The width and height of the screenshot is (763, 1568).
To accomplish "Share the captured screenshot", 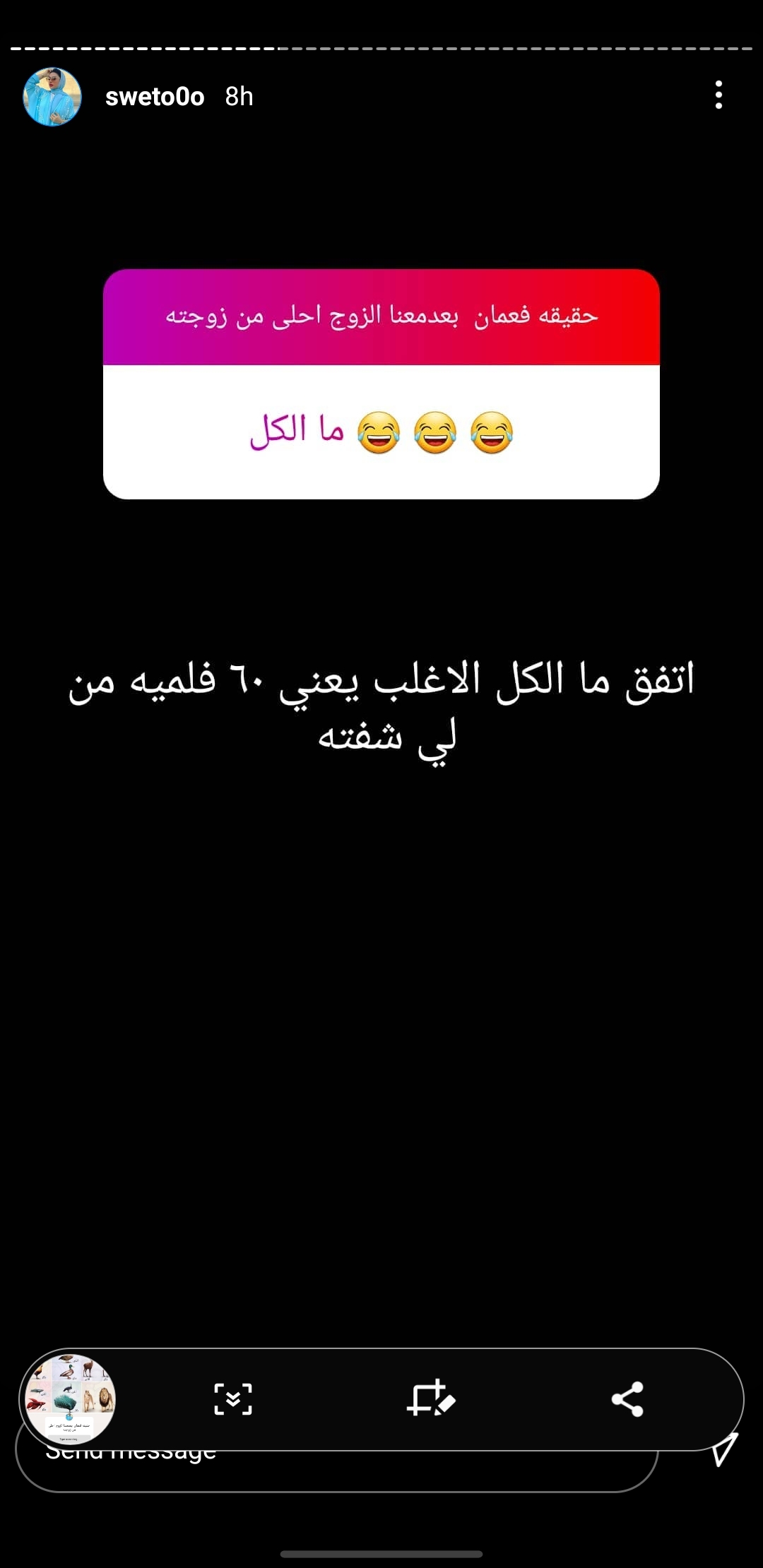I will click(627, 1398).
